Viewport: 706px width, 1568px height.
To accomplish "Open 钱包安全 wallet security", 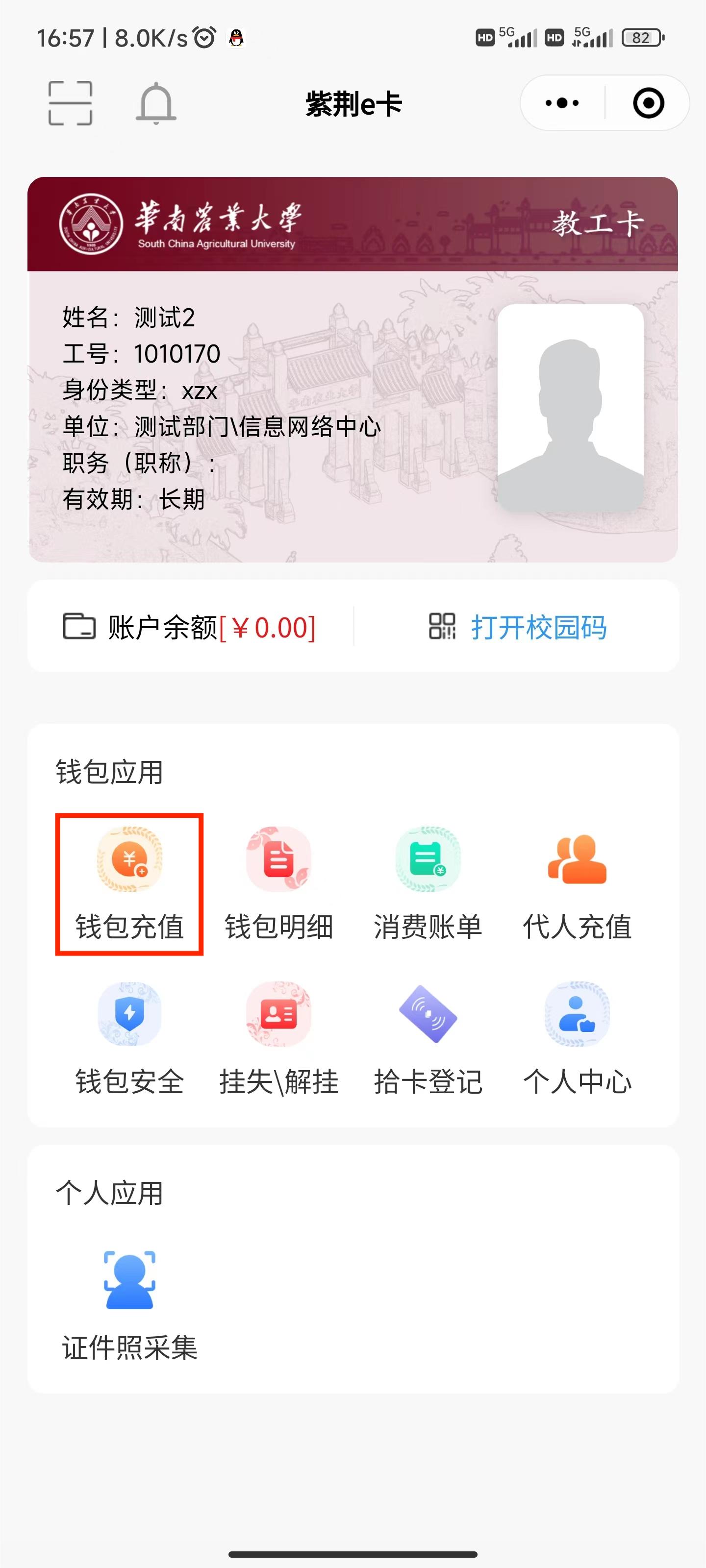I will point(129,1038).
